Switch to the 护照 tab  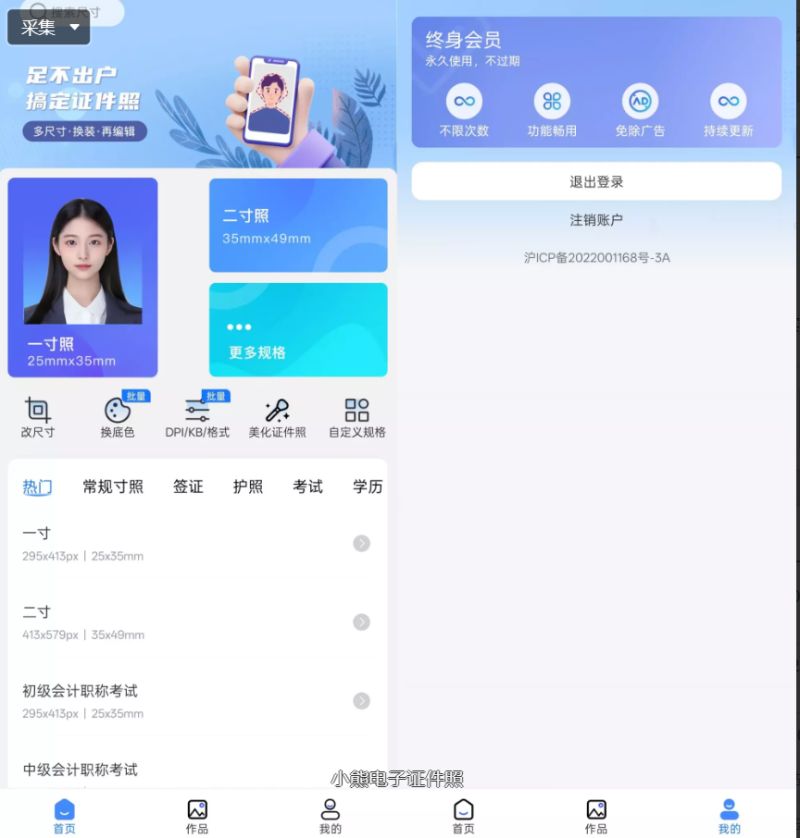click(x=248, y=487)
